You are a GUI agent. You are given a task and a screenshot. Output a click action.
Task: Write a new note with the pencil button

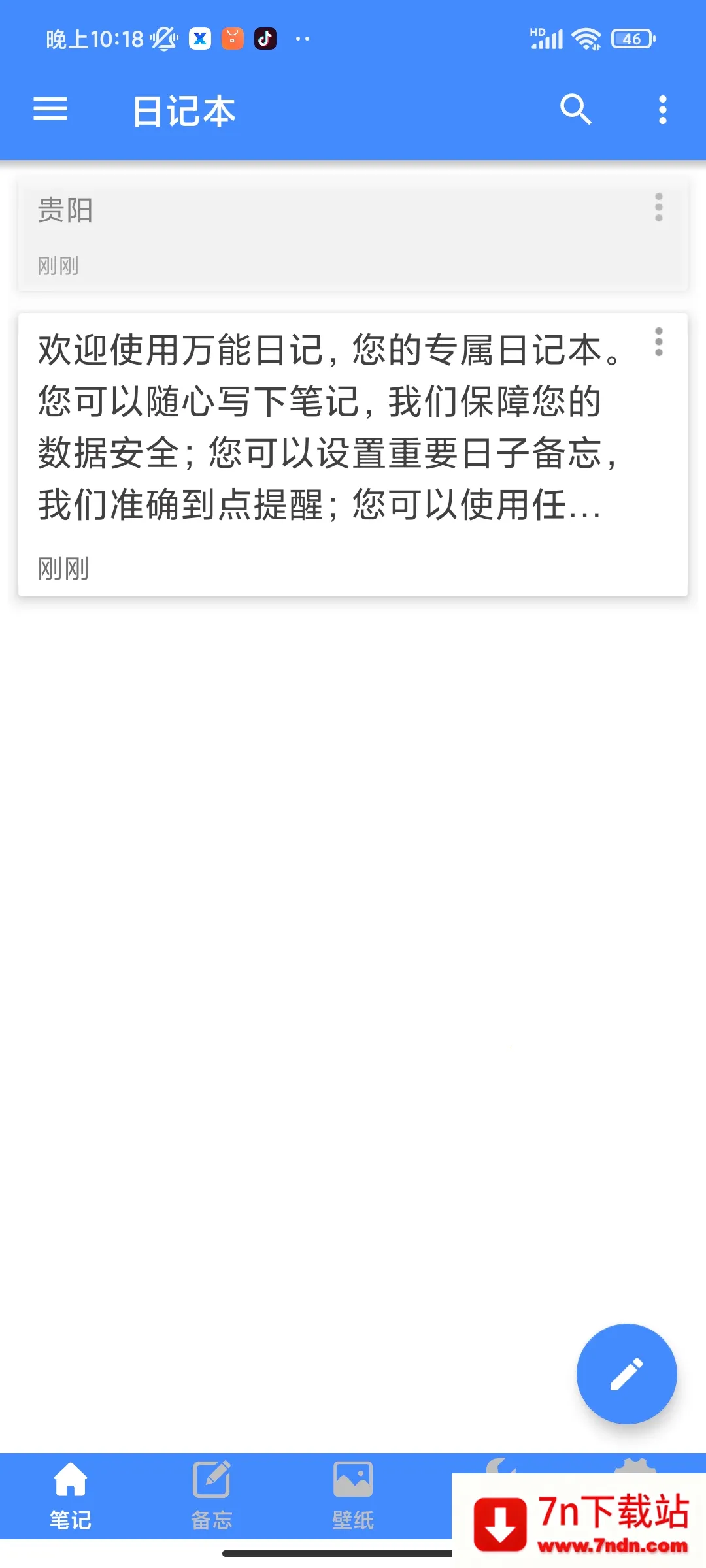(626, 1373)
